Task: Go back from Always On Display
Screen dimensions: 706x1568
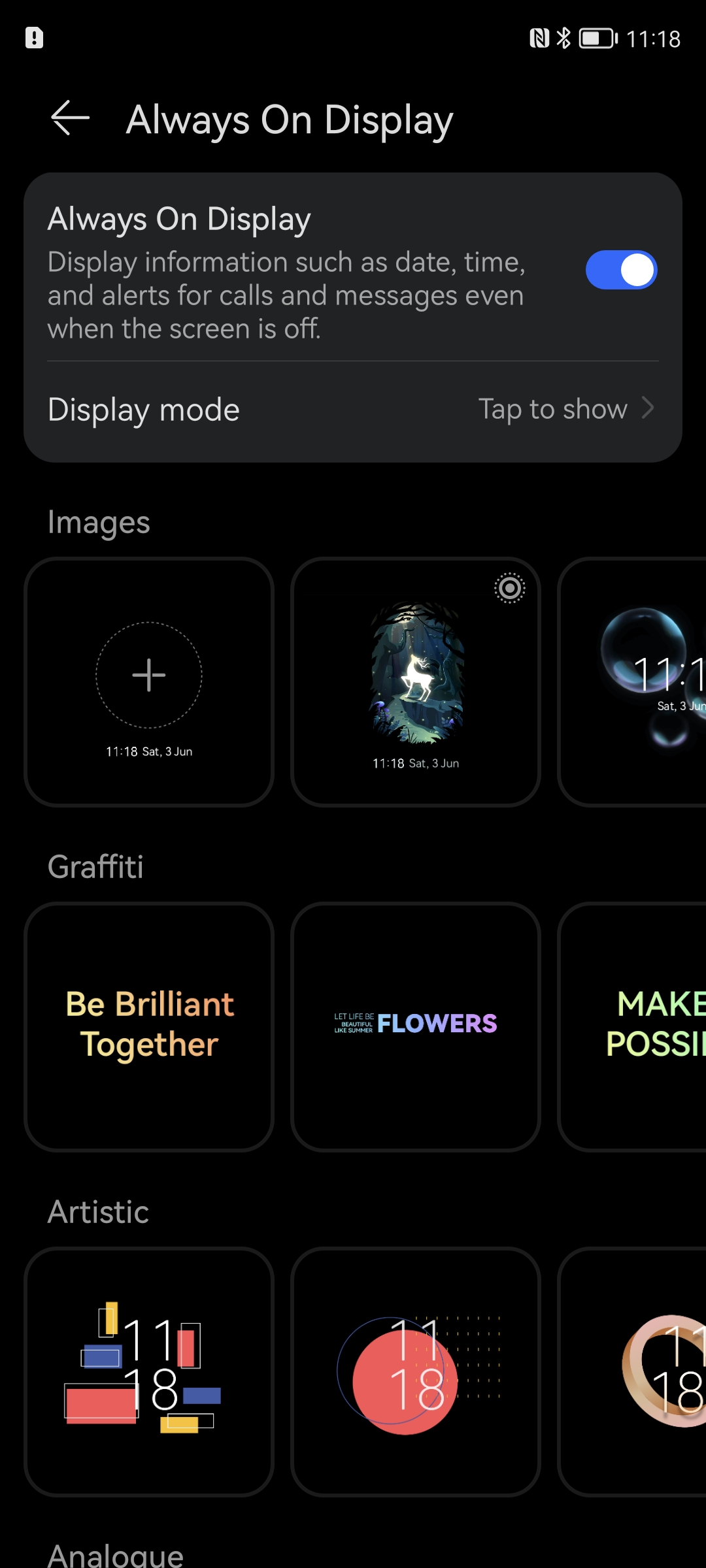Action: pos(70,118)
